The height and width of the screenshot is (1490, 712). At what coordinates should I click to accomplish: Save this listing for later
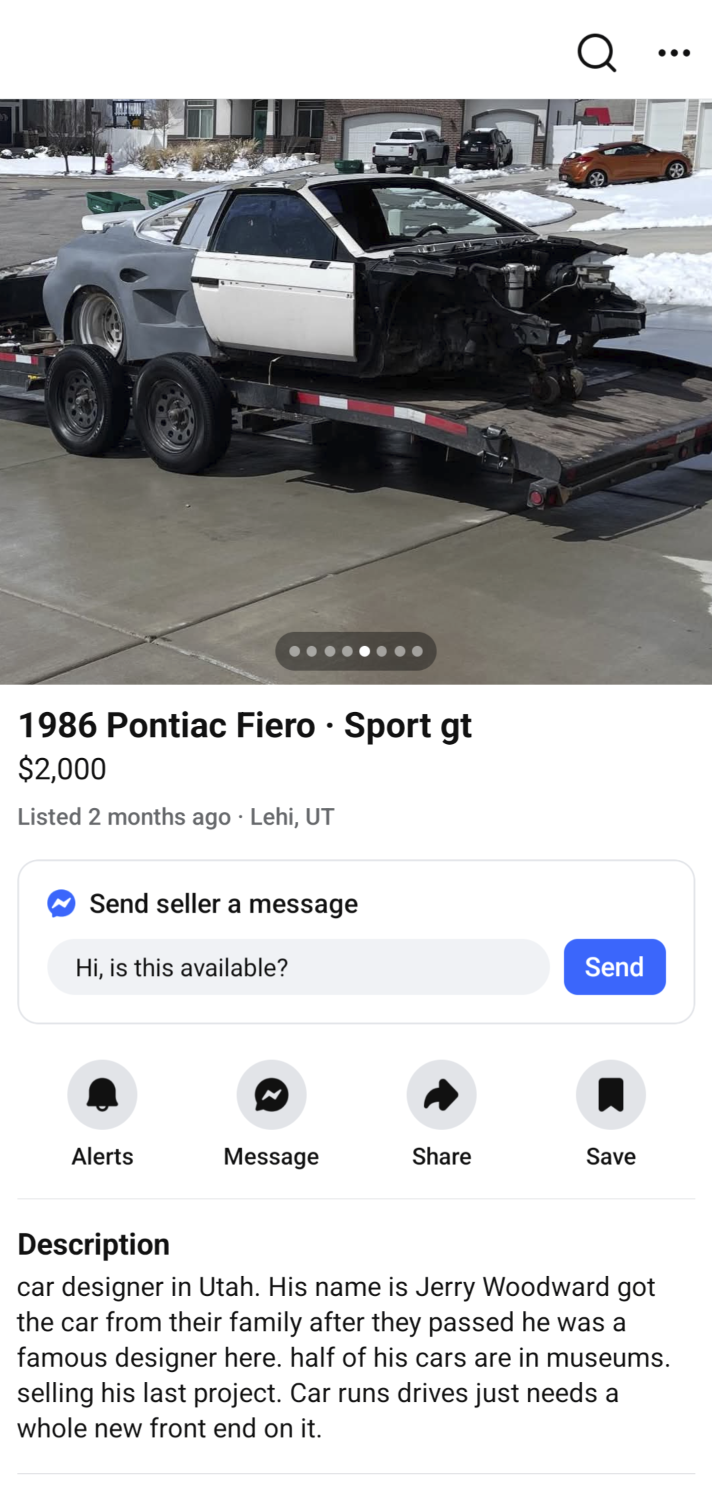pos(610,1095)
